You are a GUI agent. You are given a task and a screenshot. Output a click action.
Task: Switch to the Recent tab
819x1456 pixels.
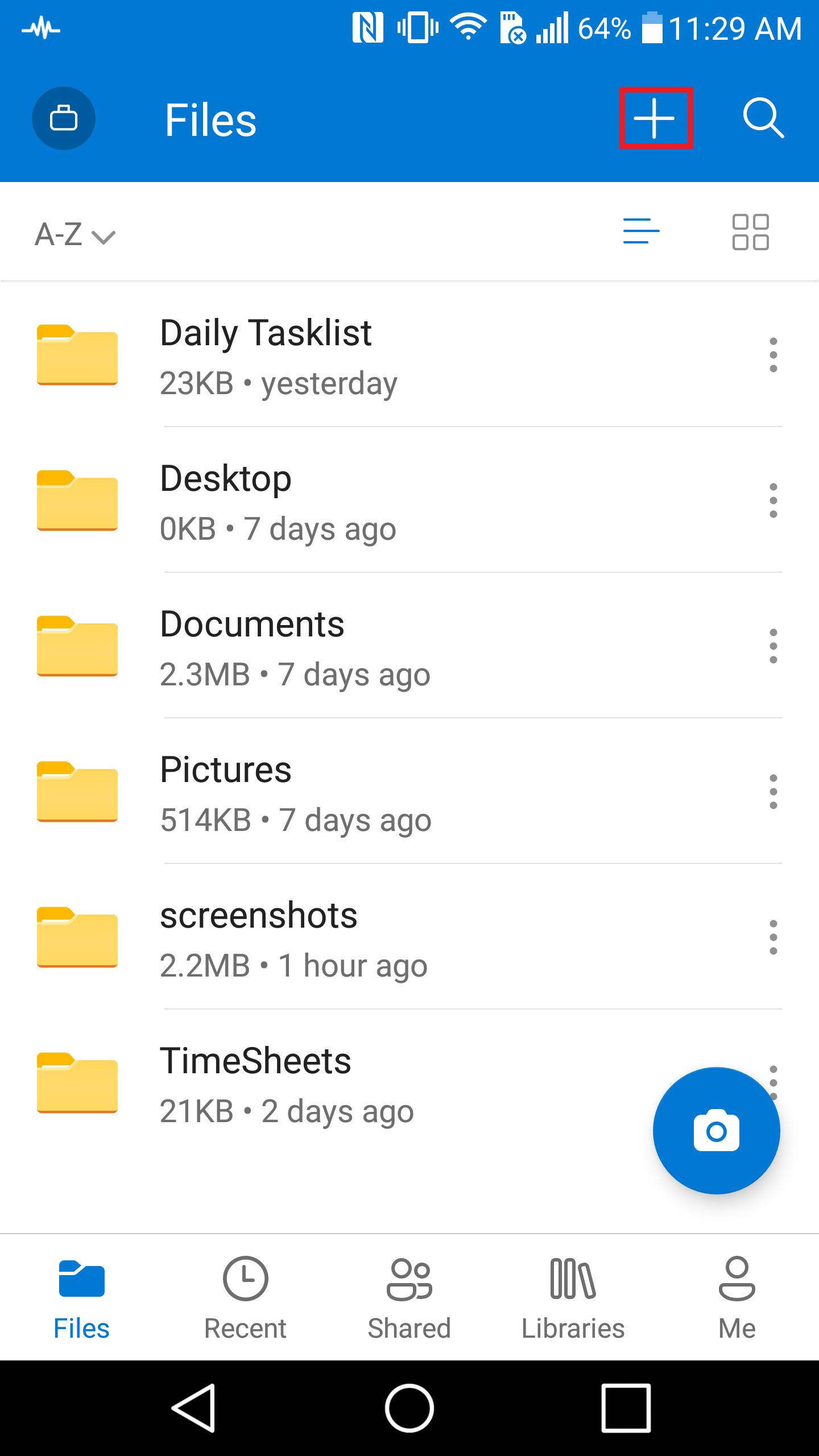pos(245,1302)
